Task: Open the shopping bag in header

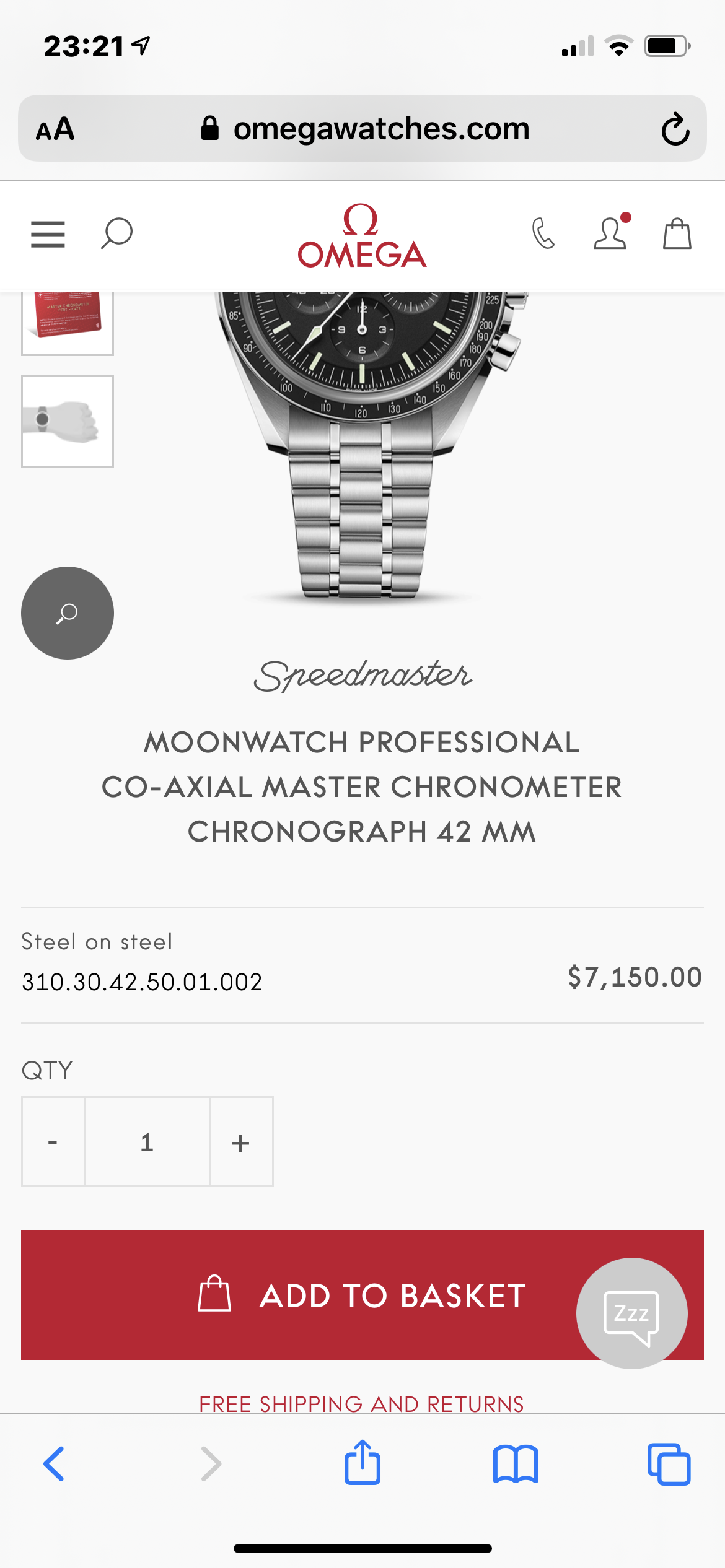Action: coord(677,233)
